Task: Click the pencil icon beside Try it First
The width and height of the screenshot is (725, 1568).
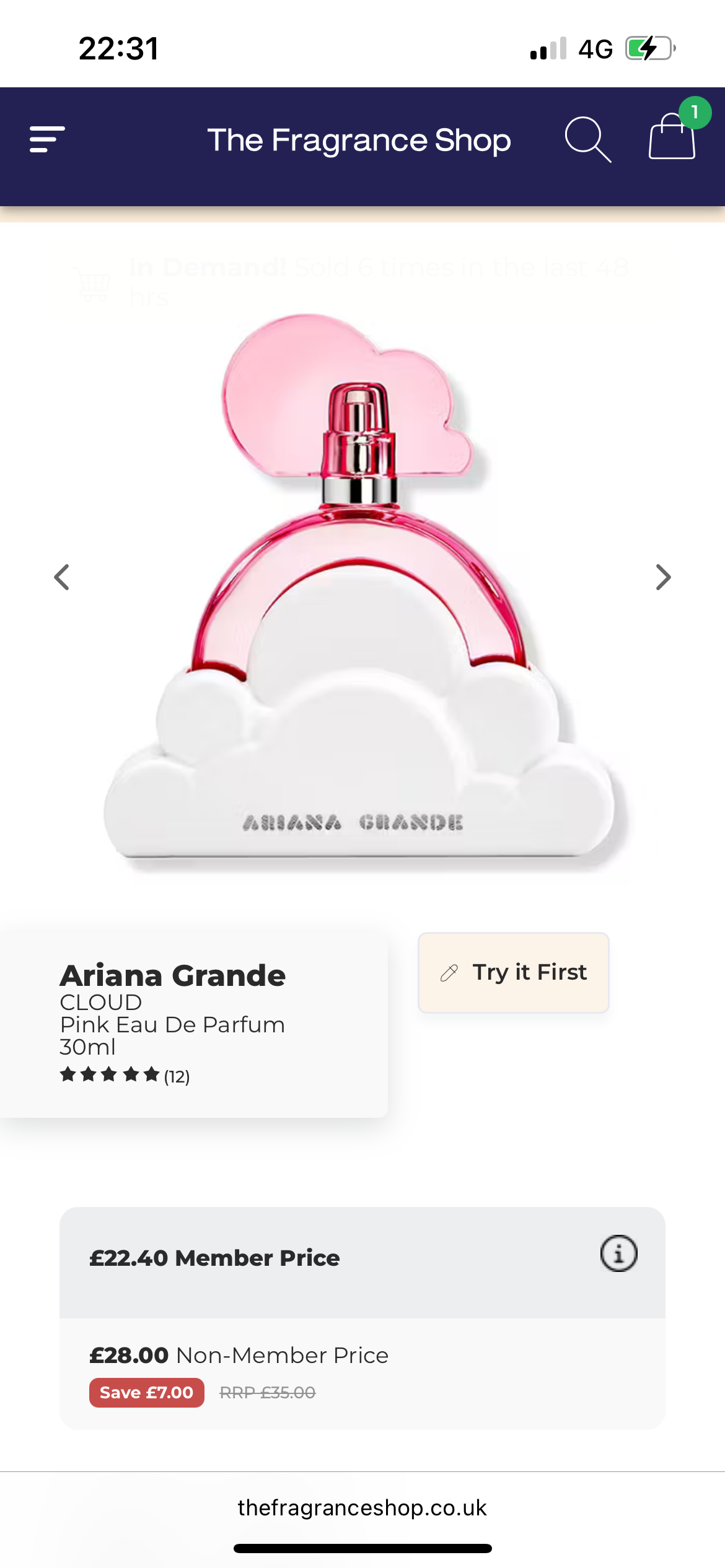Action: [450, 973]
